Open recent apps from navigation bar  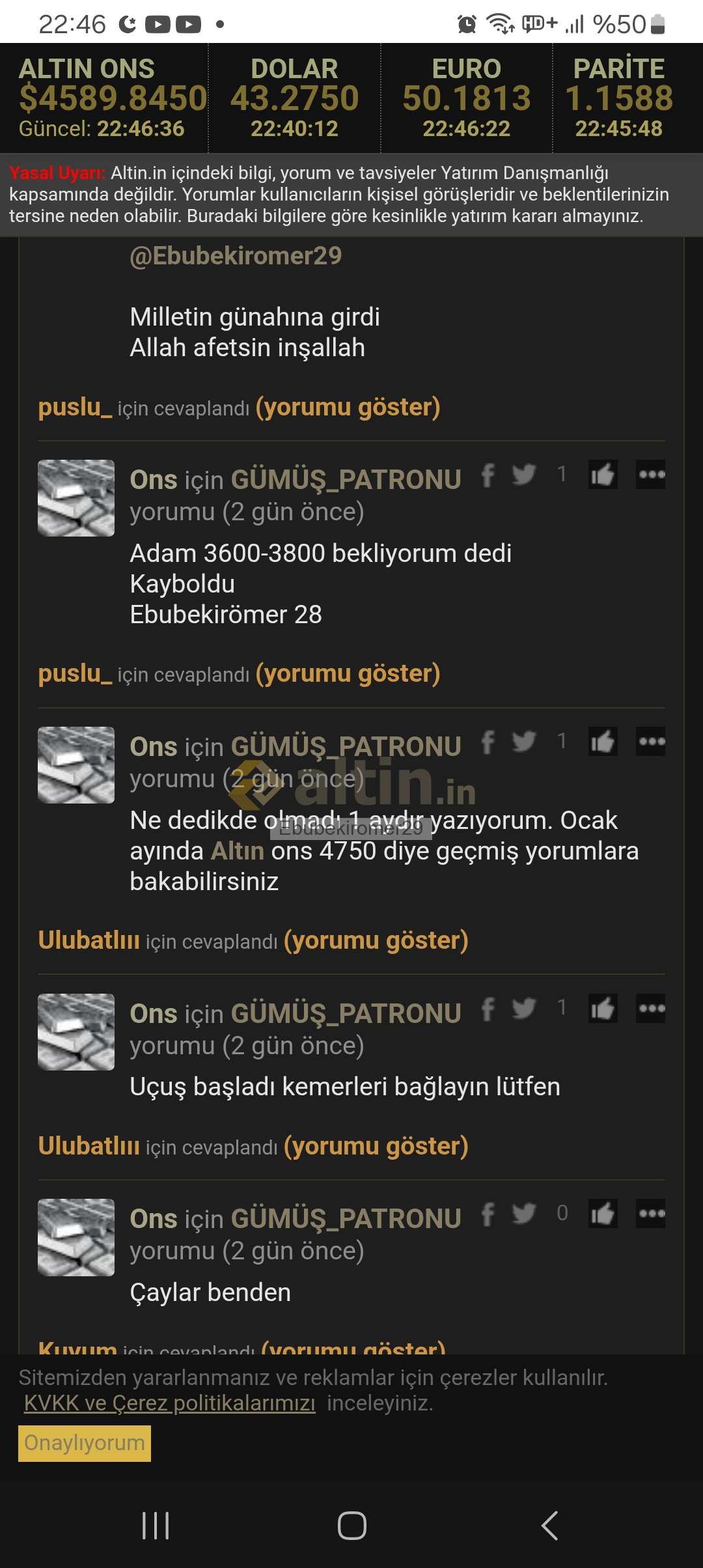click(156, 1525)
